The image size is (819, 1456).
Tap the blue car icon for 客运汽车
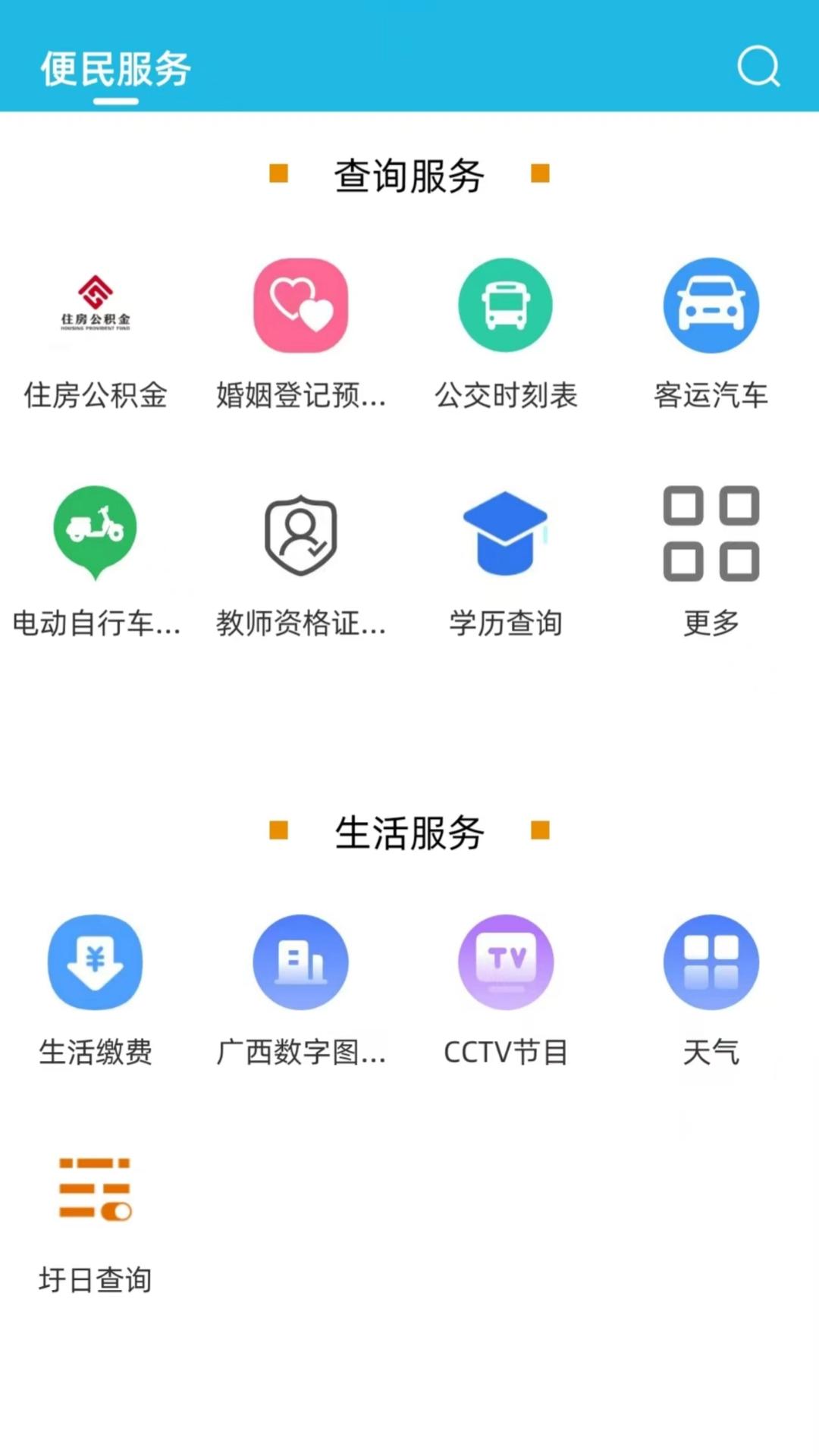(711, 303)
